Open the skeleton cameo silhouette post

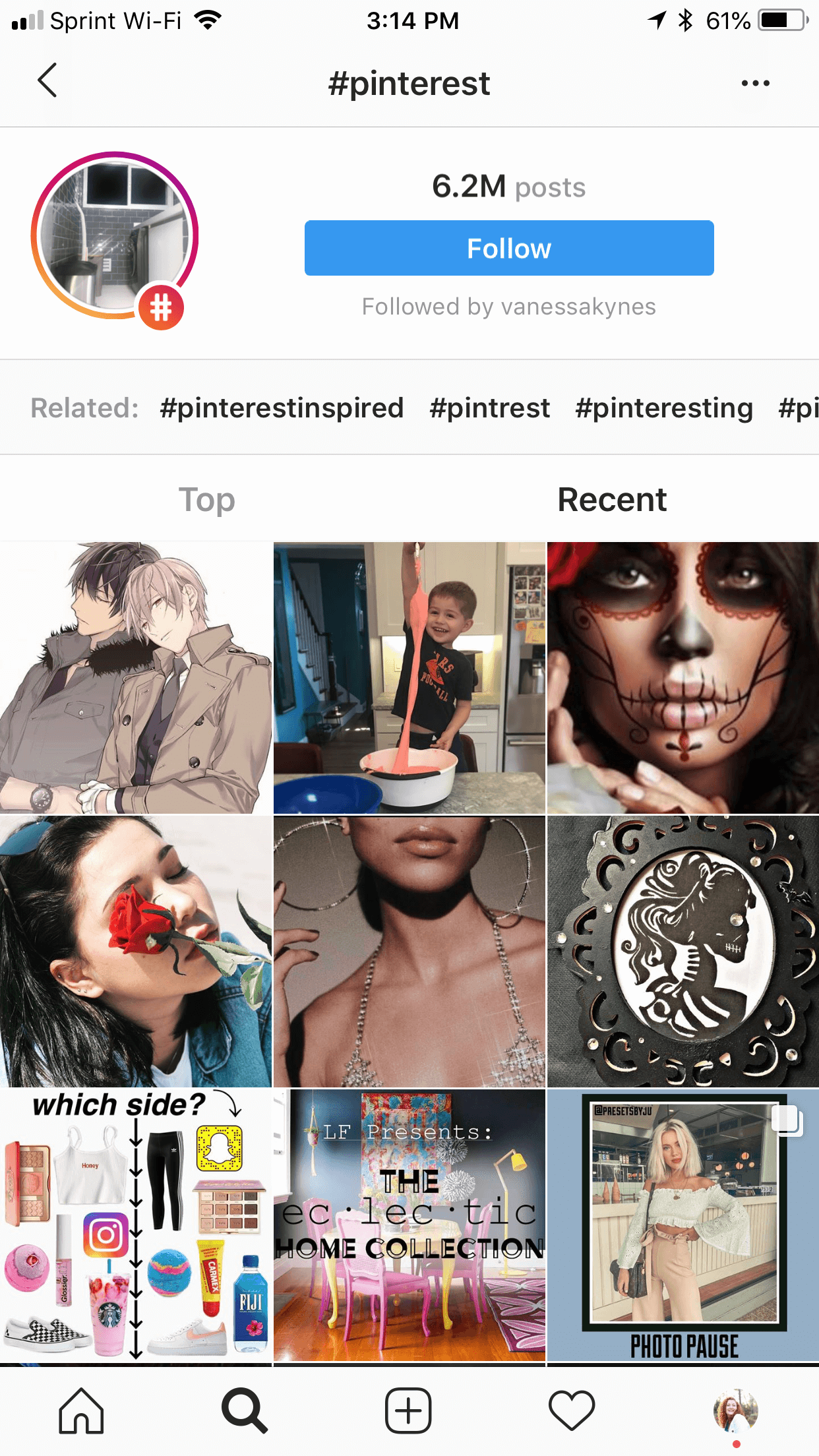pyautogui.click(x=683, y=952)
